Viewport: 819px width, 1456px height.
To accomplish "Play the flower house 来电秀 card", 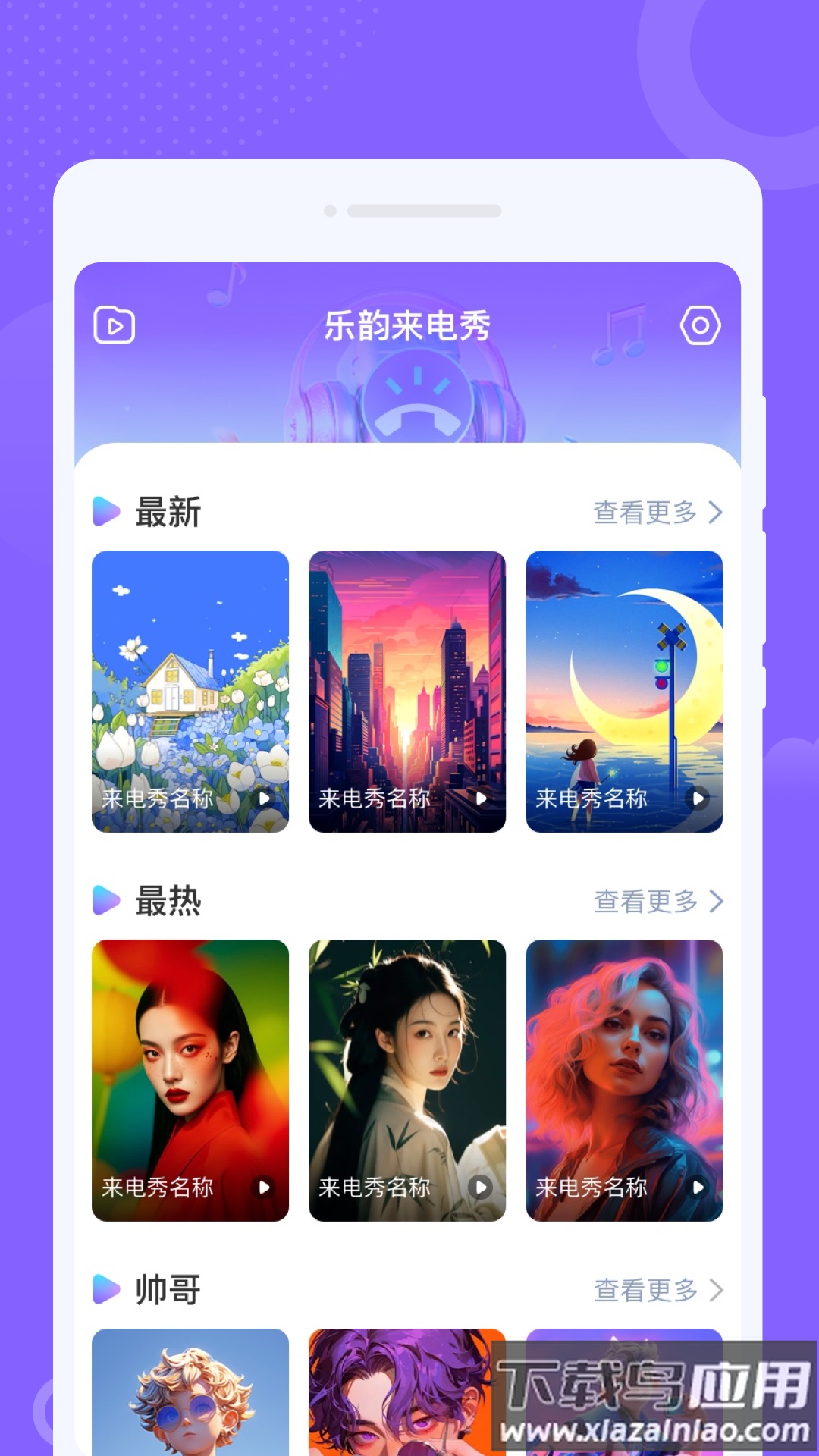I will click(190, 692).
